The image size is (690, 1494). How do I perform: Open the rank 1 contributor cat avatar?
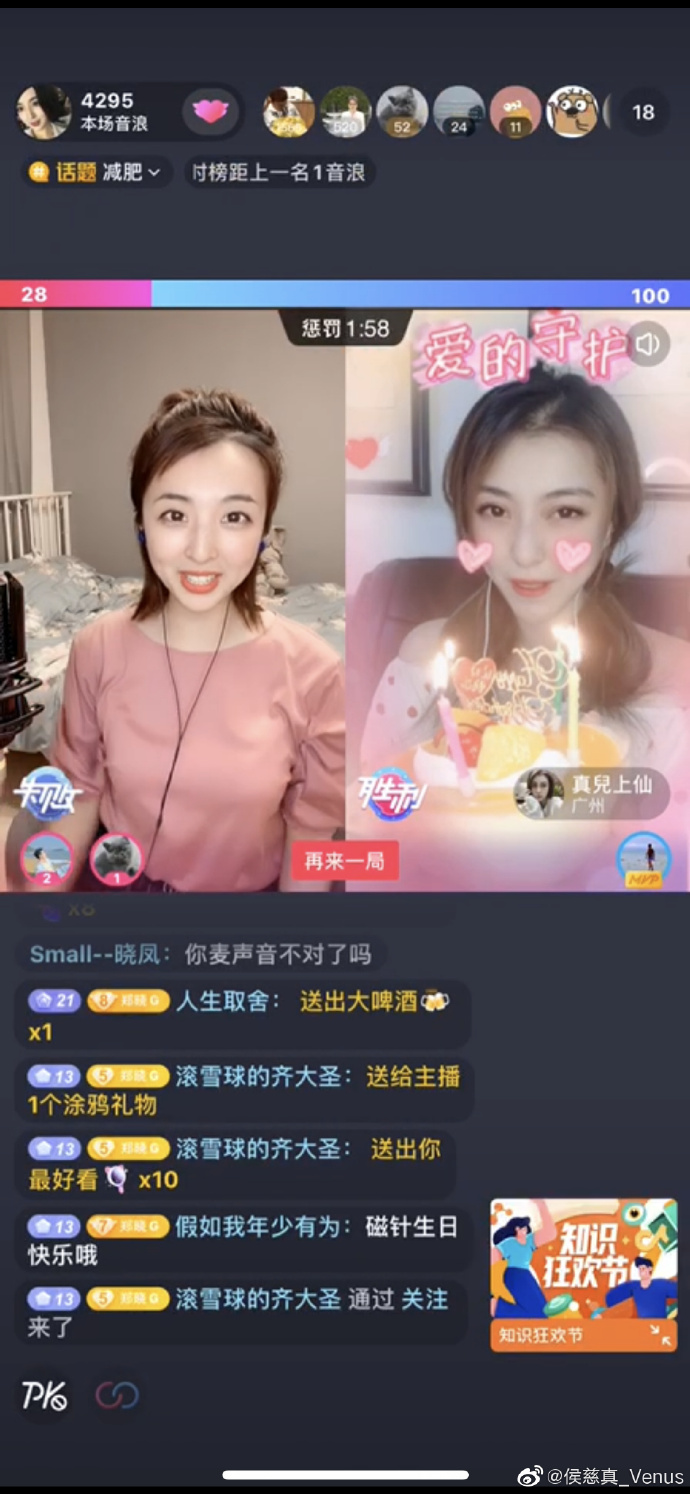coord(116,860)
